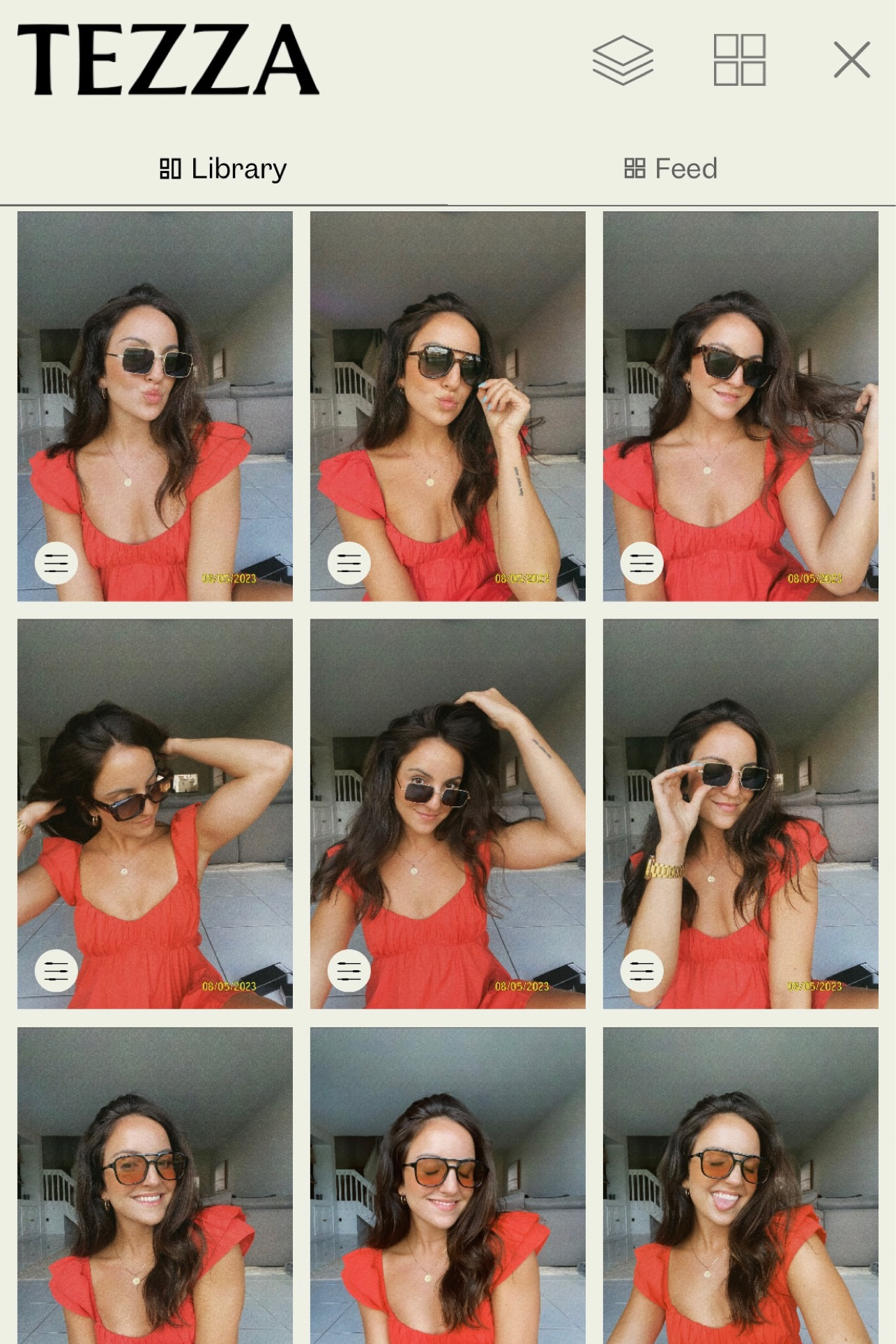Click the 08/05/2023 date stamp on the first photo
This screenshot has height=1344, width=896.
pos(229,578)
